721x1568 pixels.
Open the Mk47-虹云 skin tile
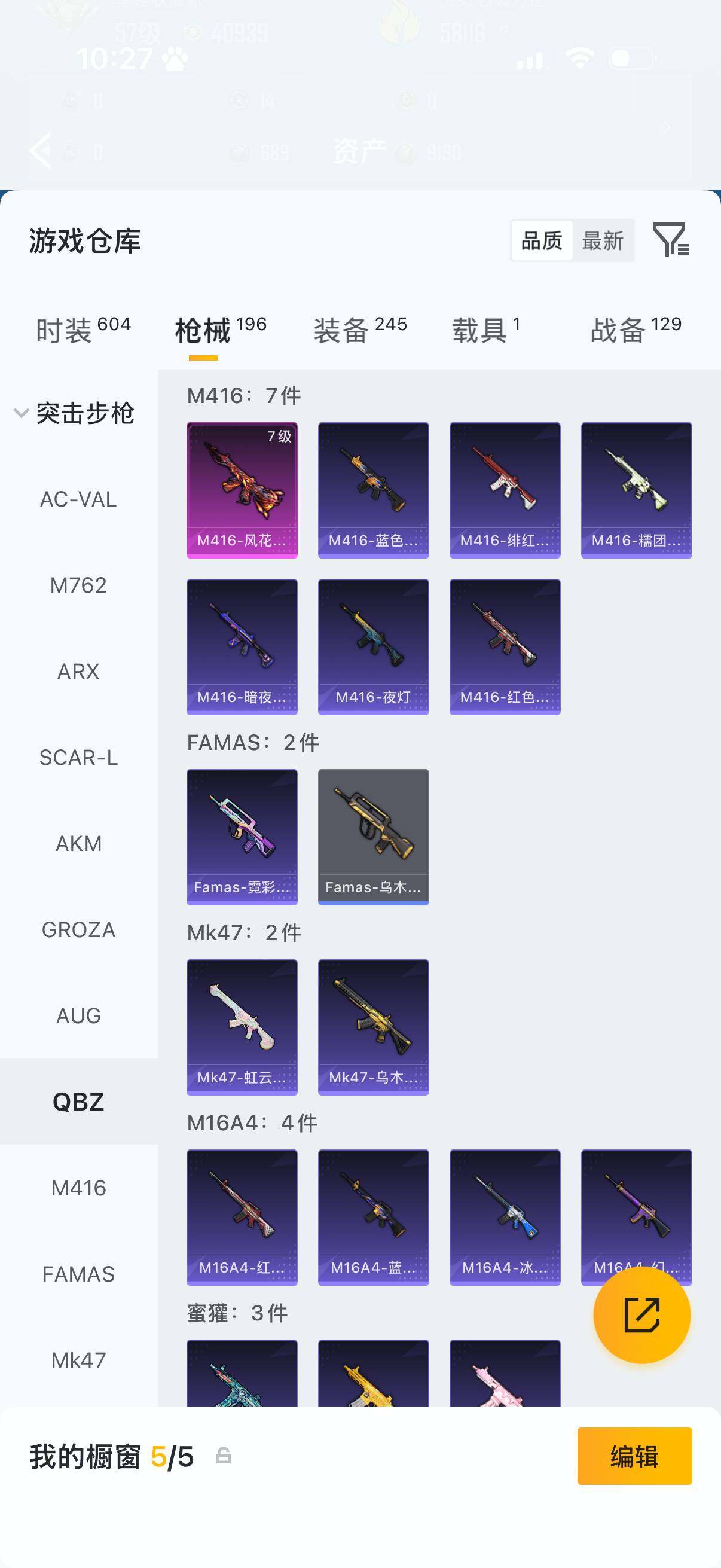[242, 1027]
